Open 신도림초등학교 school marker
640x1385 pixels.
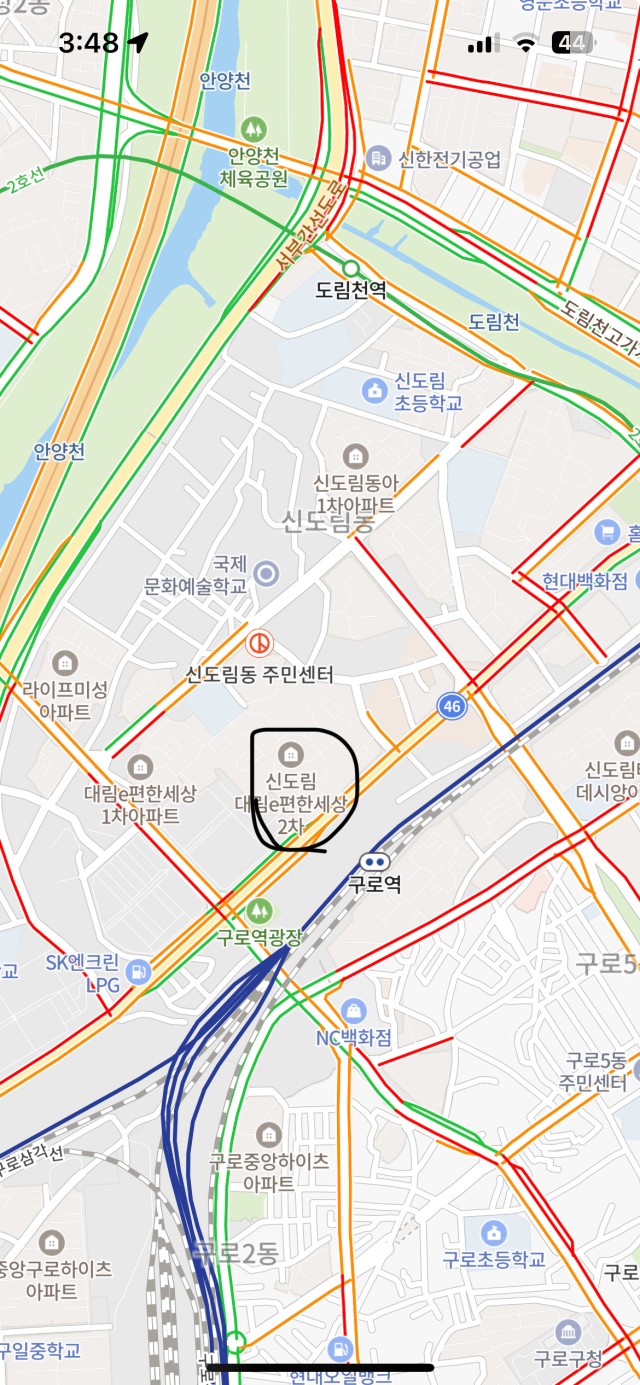[375, 390]
